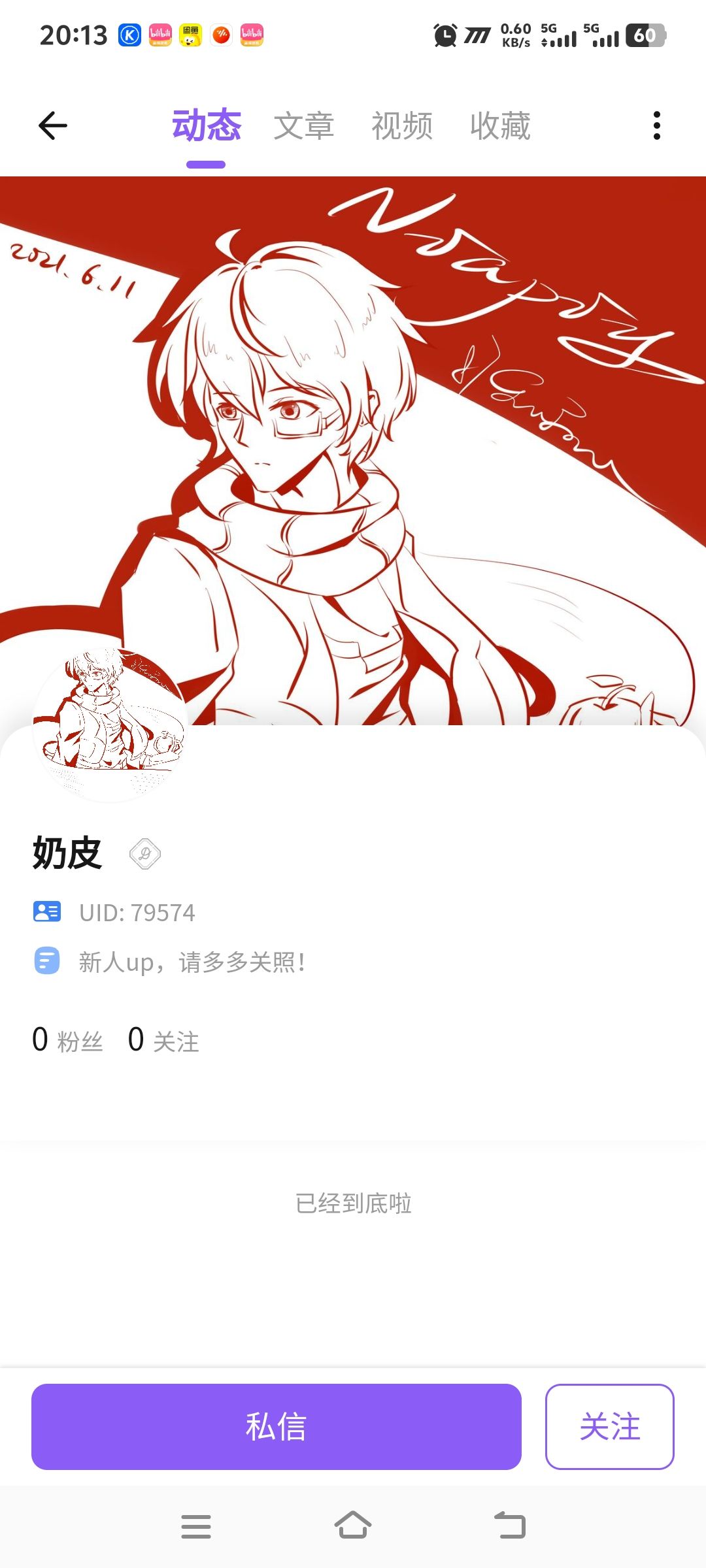Tap the badge icon beside 奶皮
706x1568 pixels.
click(x=145, y=854)
